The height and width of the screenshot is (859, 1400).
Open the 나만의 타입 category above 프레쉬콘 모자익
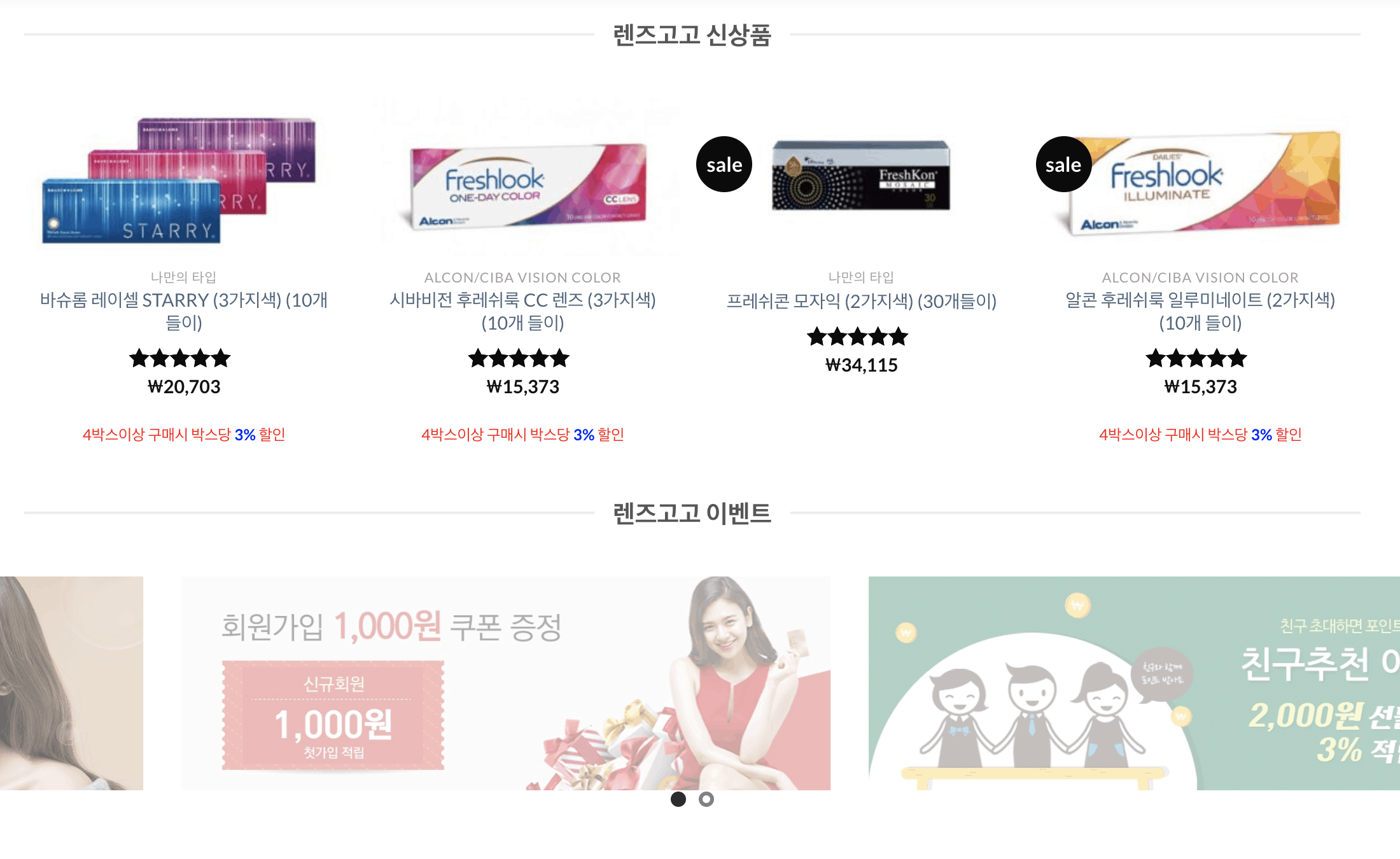tap(861, 277)
